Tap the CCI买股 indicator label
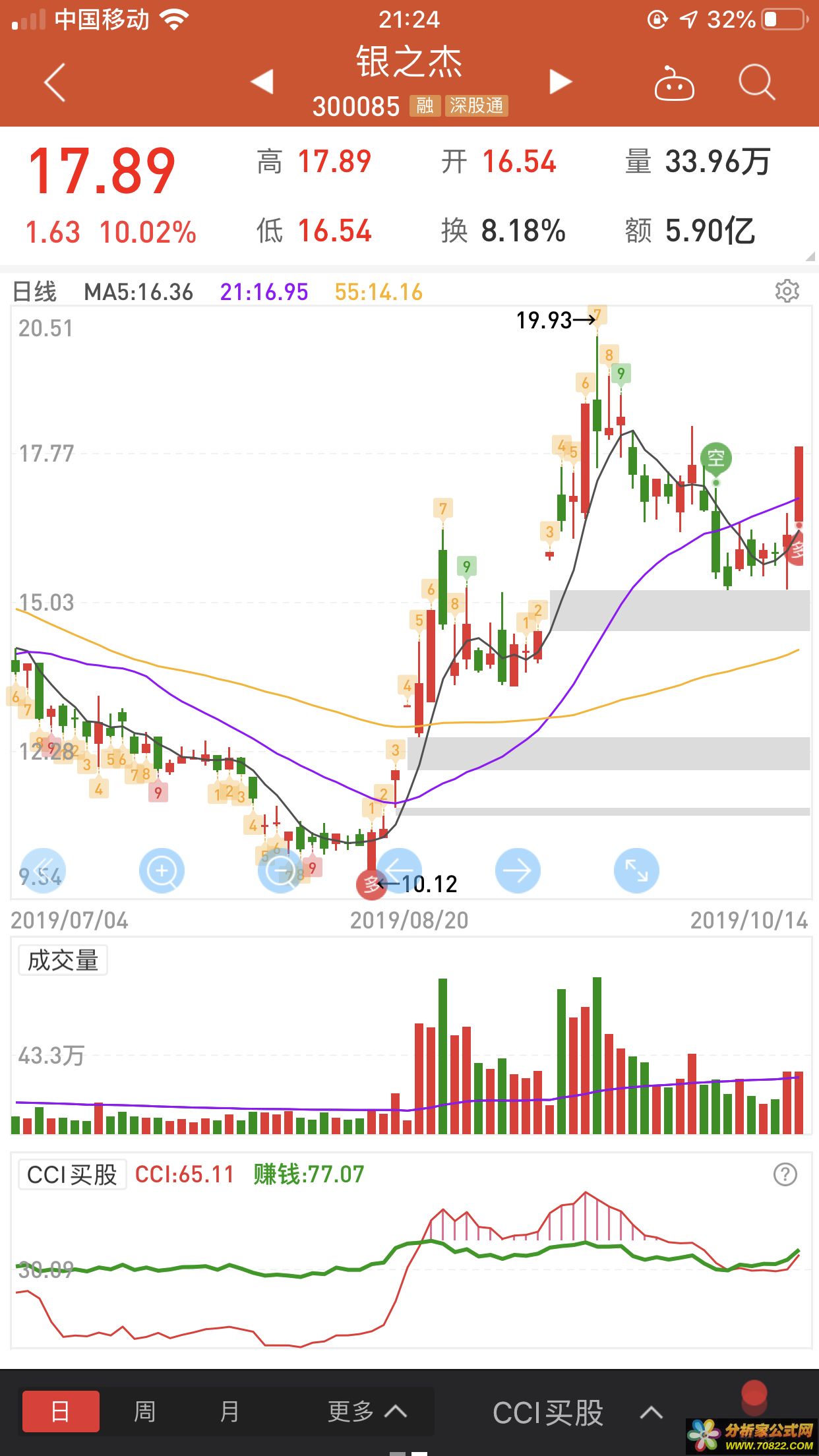This screenshot has height=1456, width=819. point(72,1174)
